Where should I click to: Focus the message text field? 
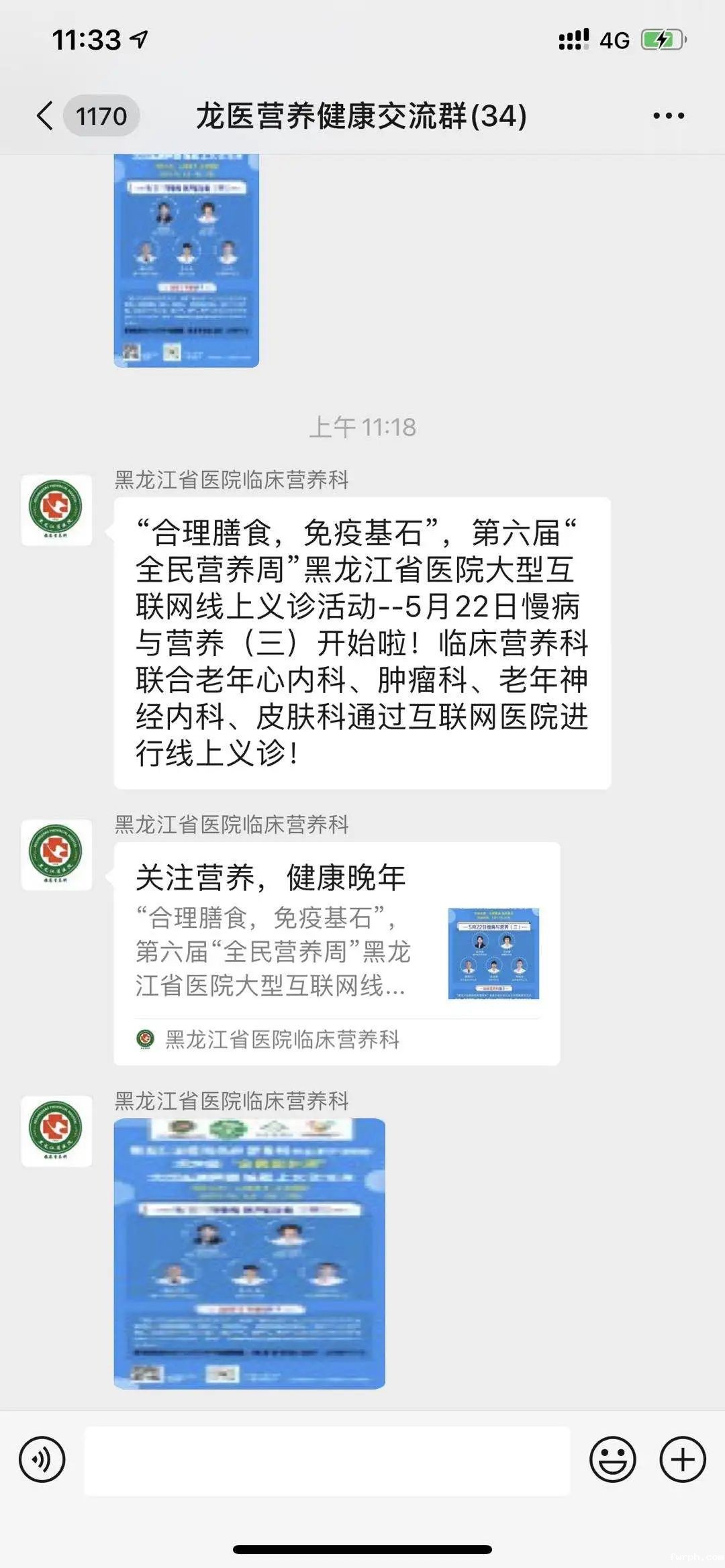[x=327, y=1460]
